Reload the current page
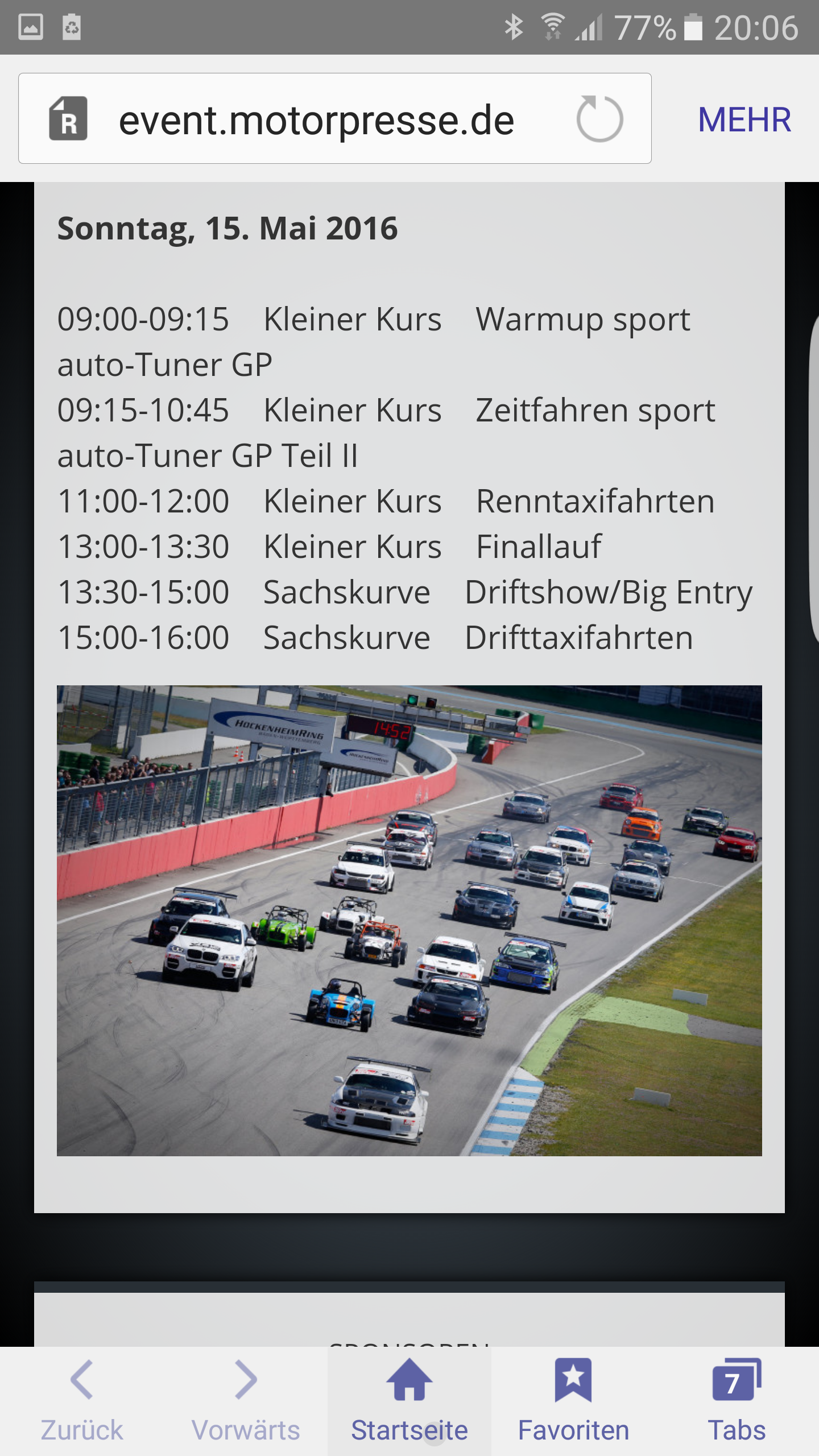 (599, 119)
